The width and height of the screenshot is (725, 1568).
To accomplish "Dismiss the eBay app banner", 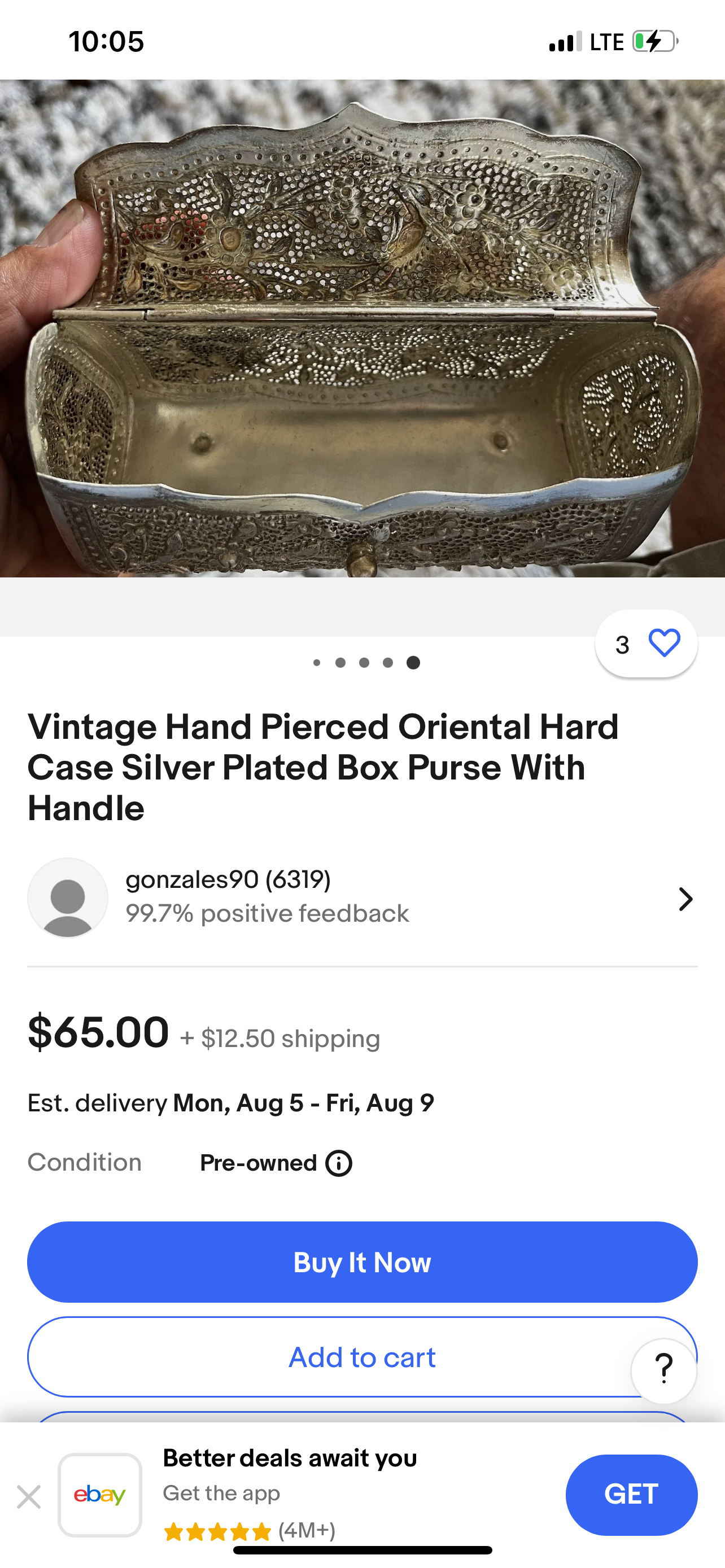I will (x=29, y=1496).
